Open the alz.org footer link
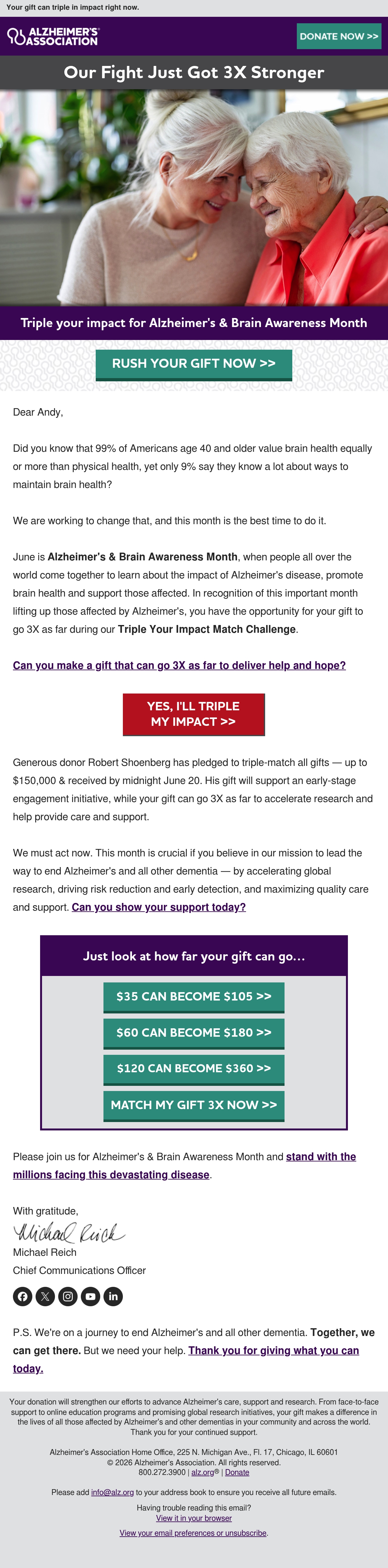 click(x=202, y=1472)
